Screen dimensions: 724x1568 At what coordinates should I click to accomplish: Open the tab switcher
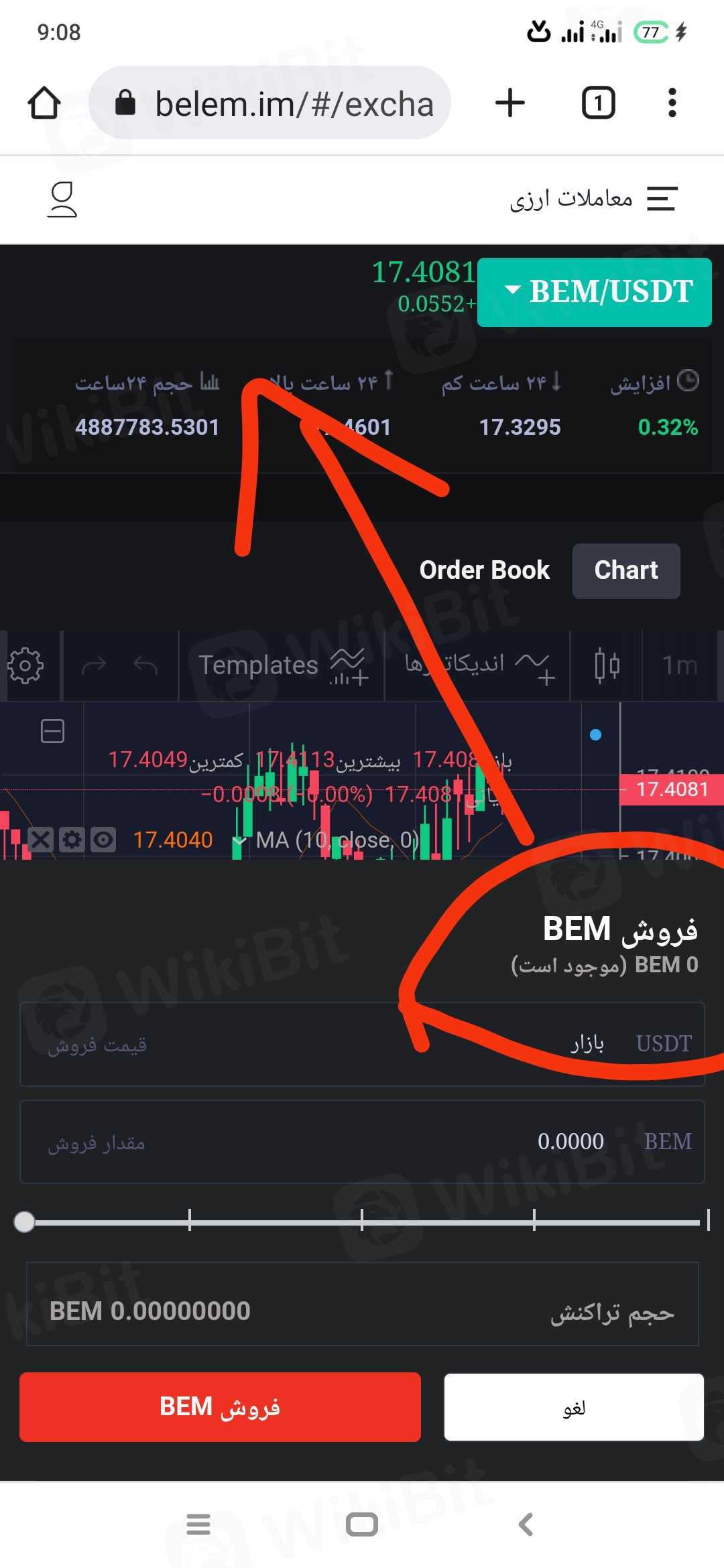(x=598, y=103)
